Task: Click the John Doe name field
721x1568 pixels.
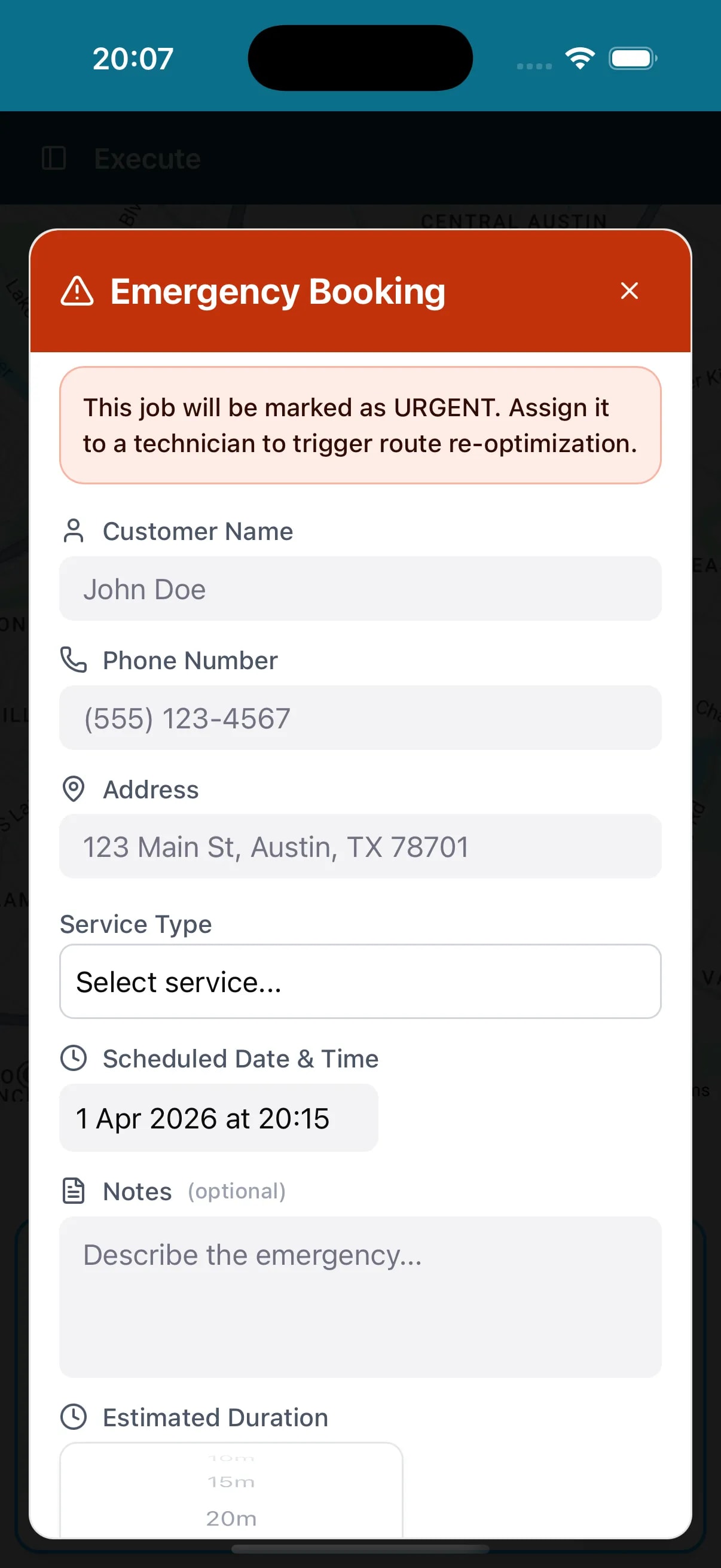Action: 360,588
